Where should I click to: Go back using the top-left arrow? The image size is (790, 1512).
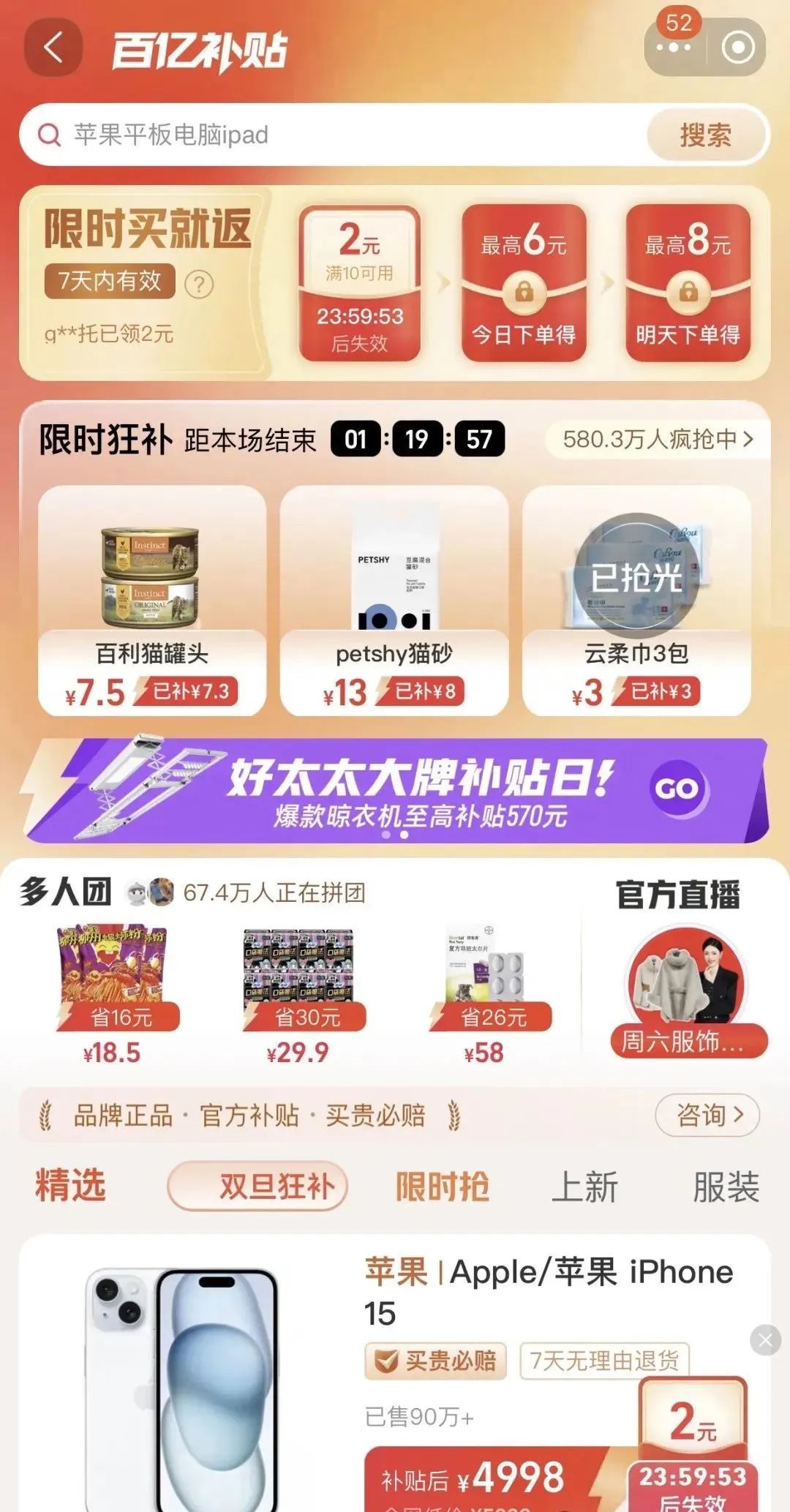(x=53, y=48)
